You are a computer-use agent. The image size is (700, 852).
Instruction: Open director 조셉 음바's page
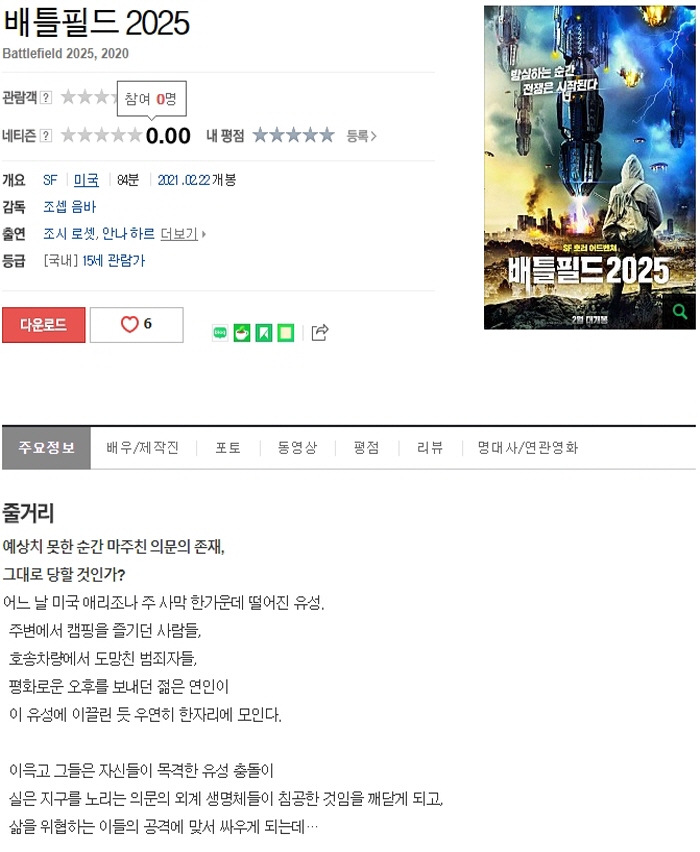tap(69, 207)
